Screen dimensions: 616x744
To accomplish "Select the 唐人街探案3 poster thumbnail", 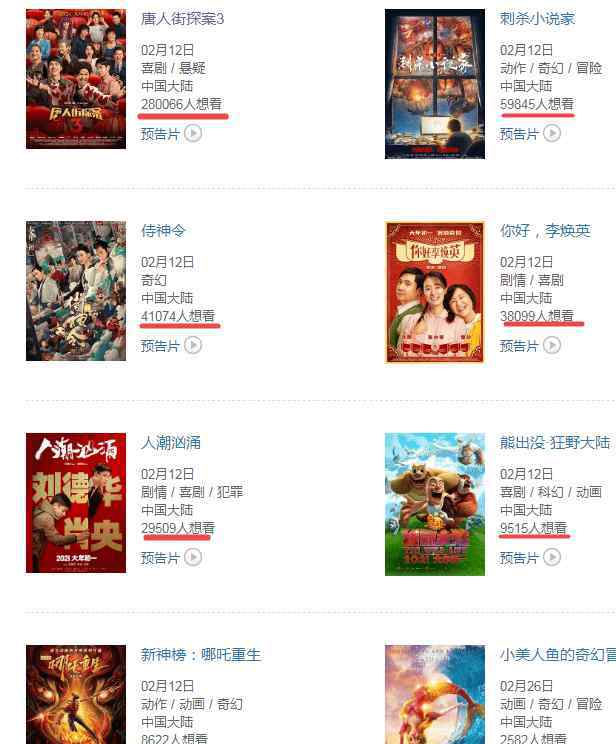I will click(76, 79).
